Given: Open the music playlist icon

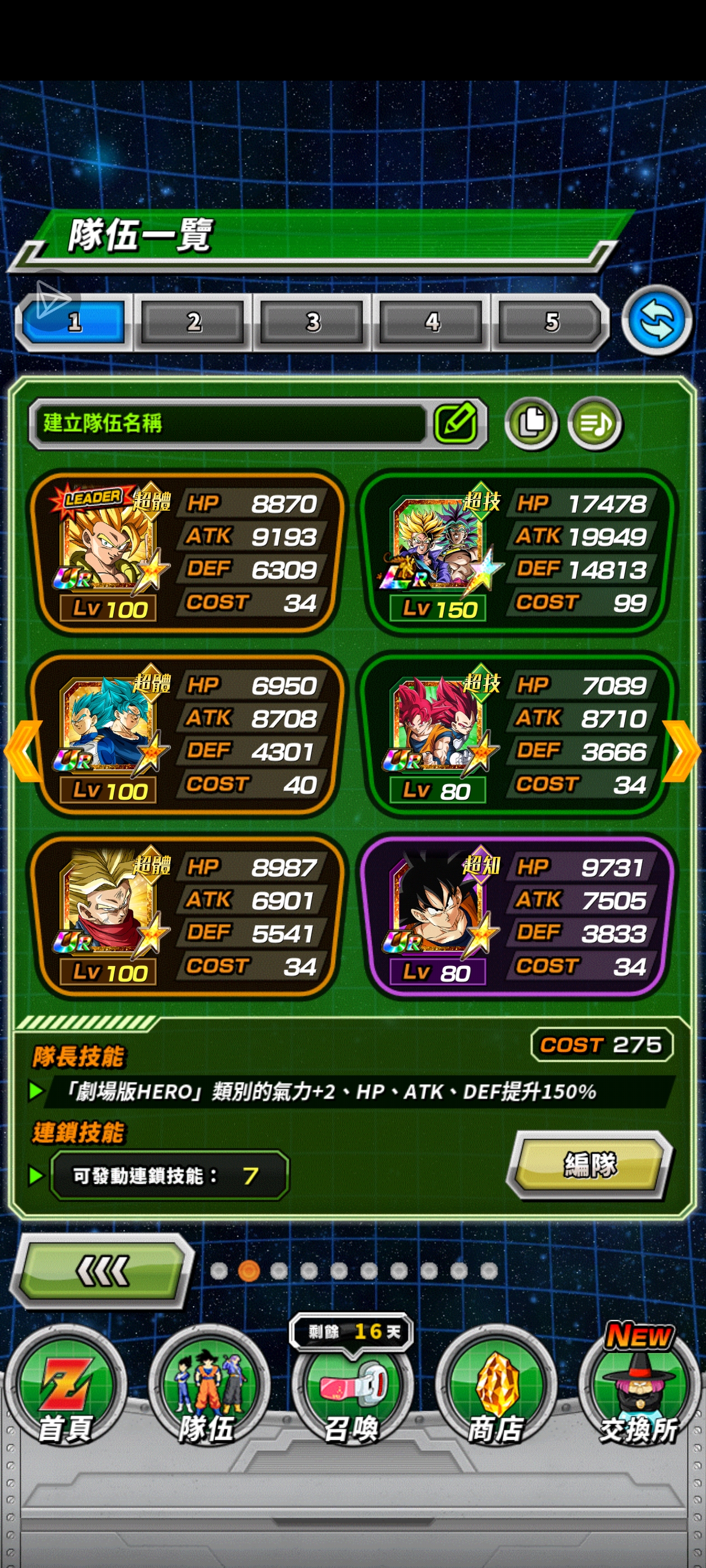Looking at the screenshot, I should pyautogui.click(x=594, y=423).
